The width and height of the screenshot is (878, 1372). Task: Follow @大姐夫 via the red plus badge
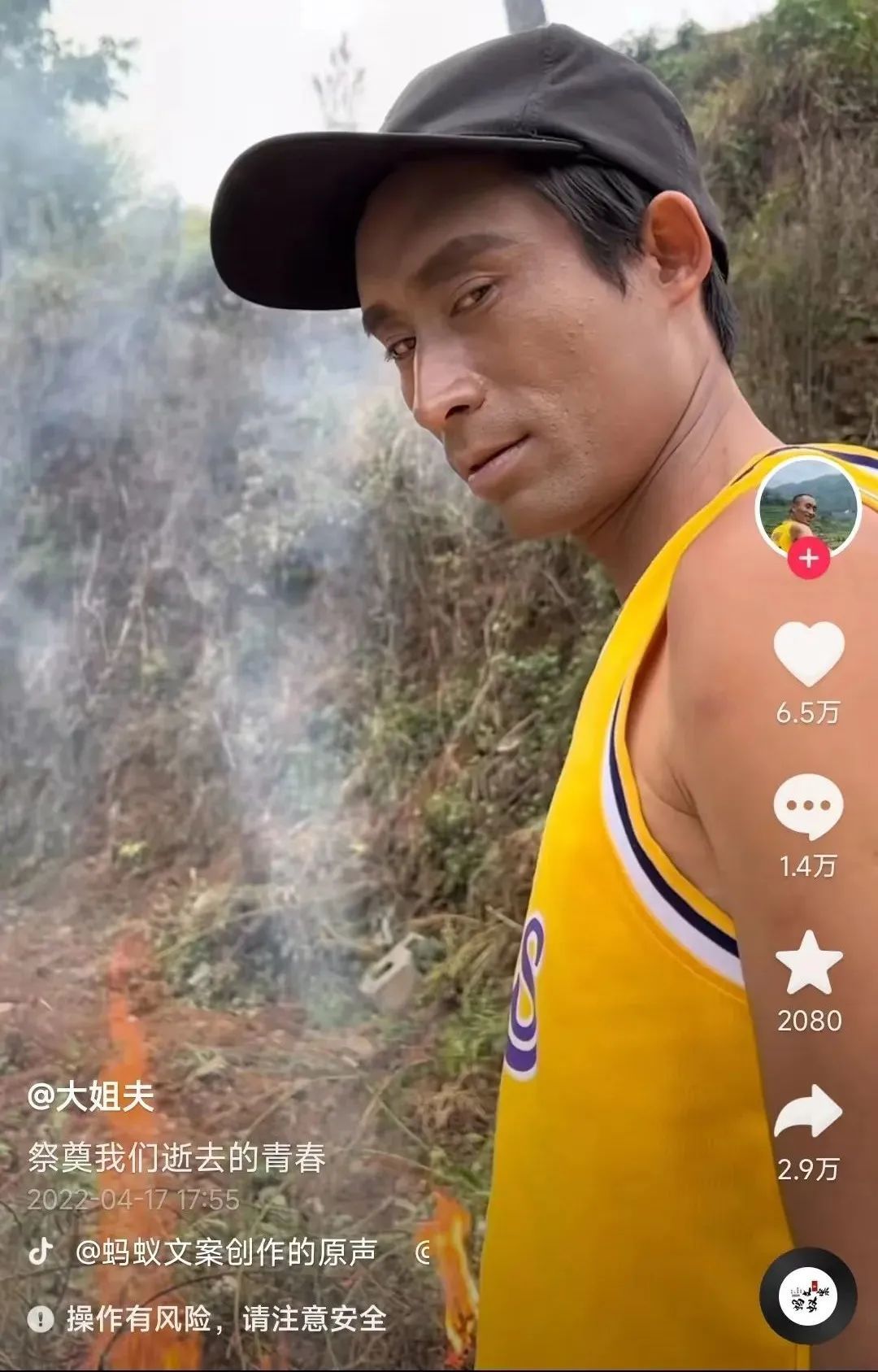click(808, 558)
